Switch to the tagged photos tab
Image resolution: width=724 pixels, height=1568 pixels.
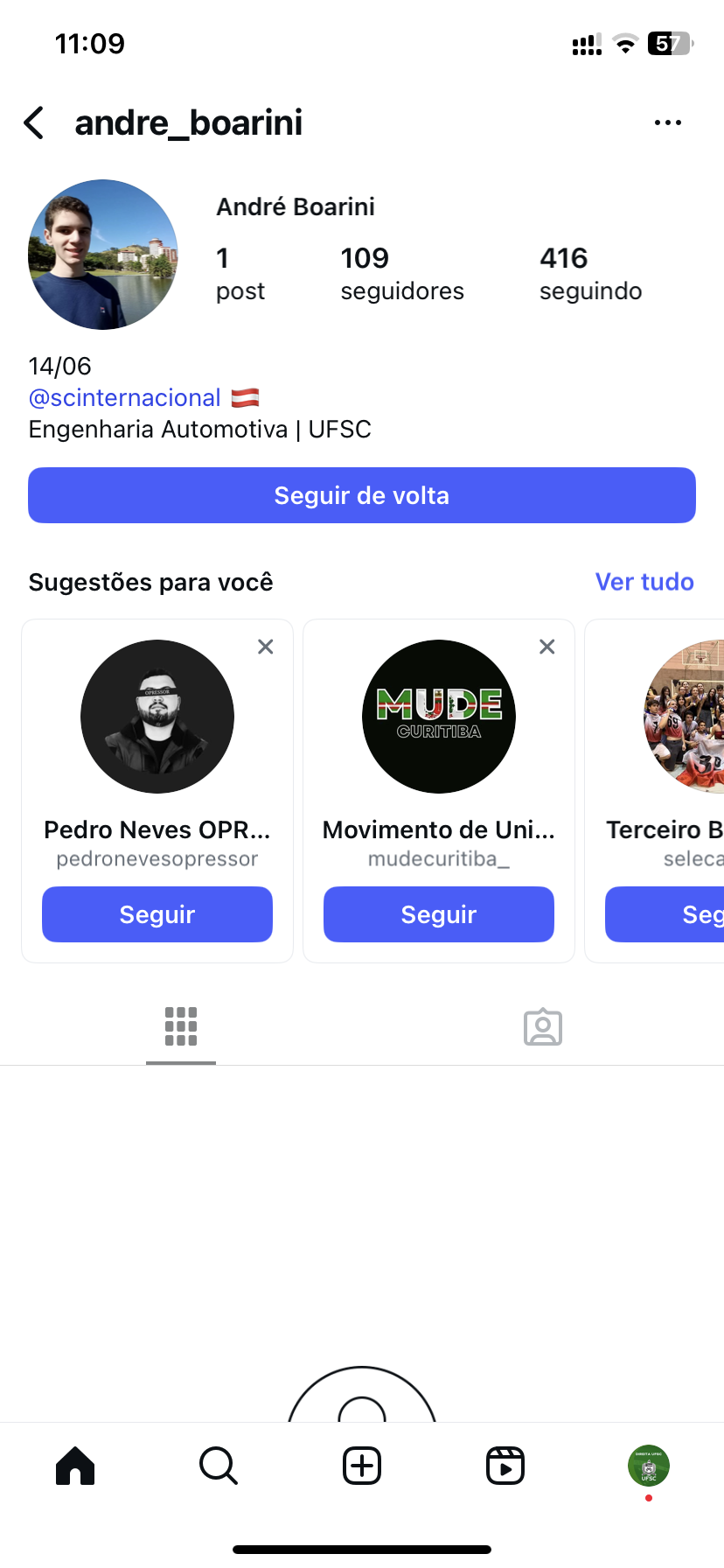click(x=543, y=1026)
